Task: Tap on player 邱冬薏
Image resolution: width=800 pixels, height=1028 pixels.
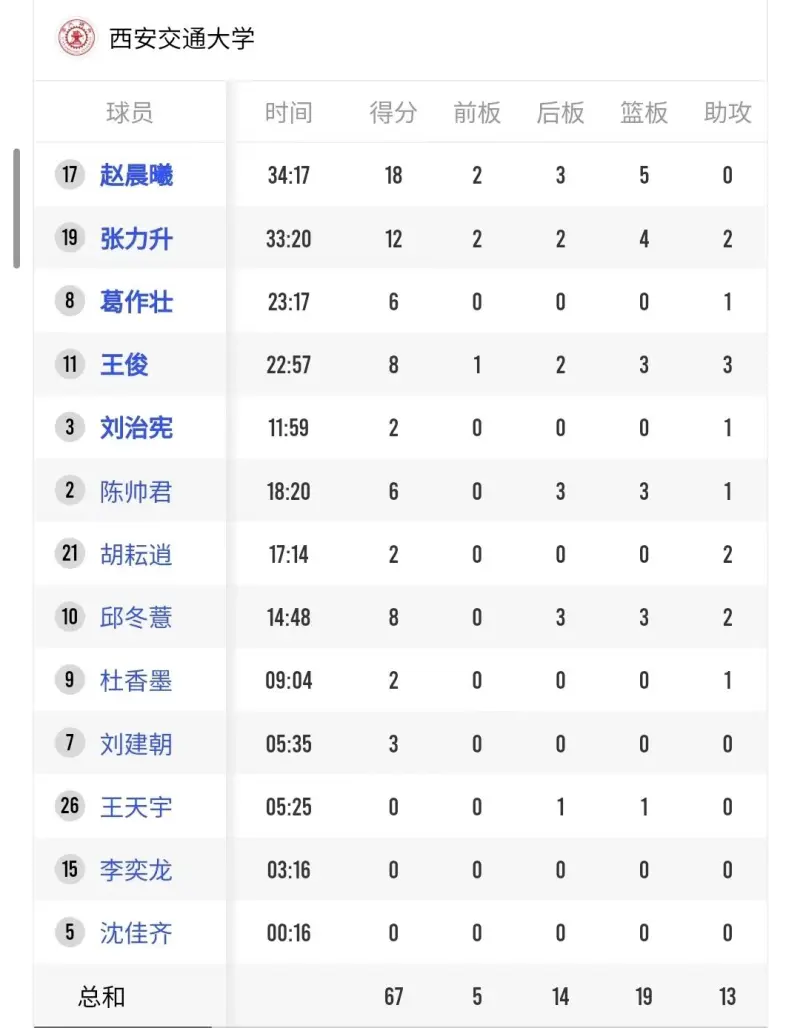Action: point(136,617)
